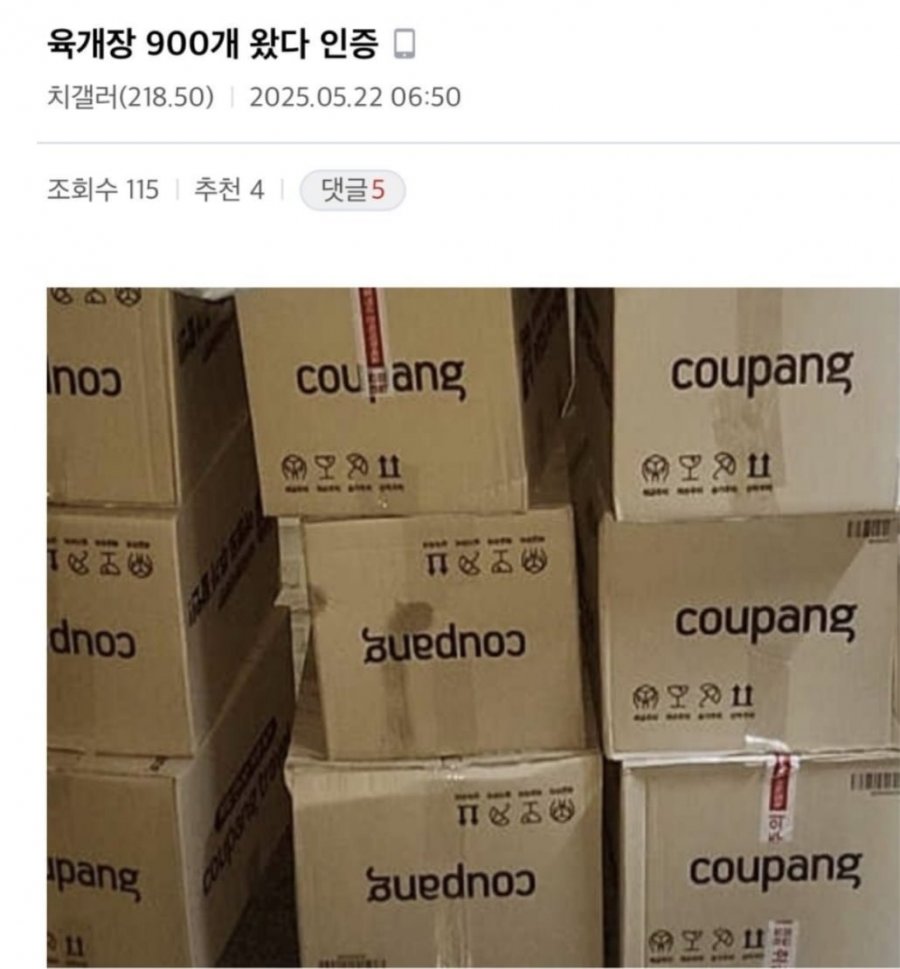
Task: Open author 치갤러(218.50) profile
Action: (130, 97)
